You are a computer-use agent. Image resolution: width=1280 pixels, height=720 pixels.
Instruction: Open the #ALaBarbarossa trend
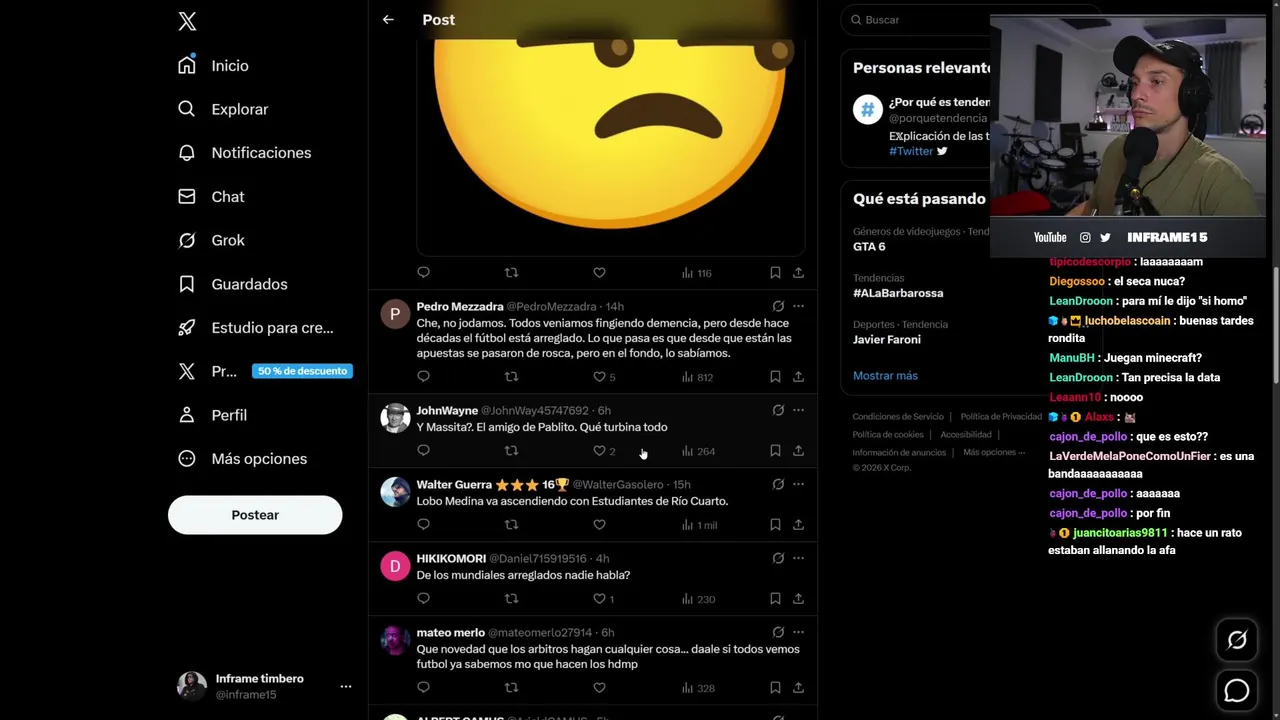point(898,293)
